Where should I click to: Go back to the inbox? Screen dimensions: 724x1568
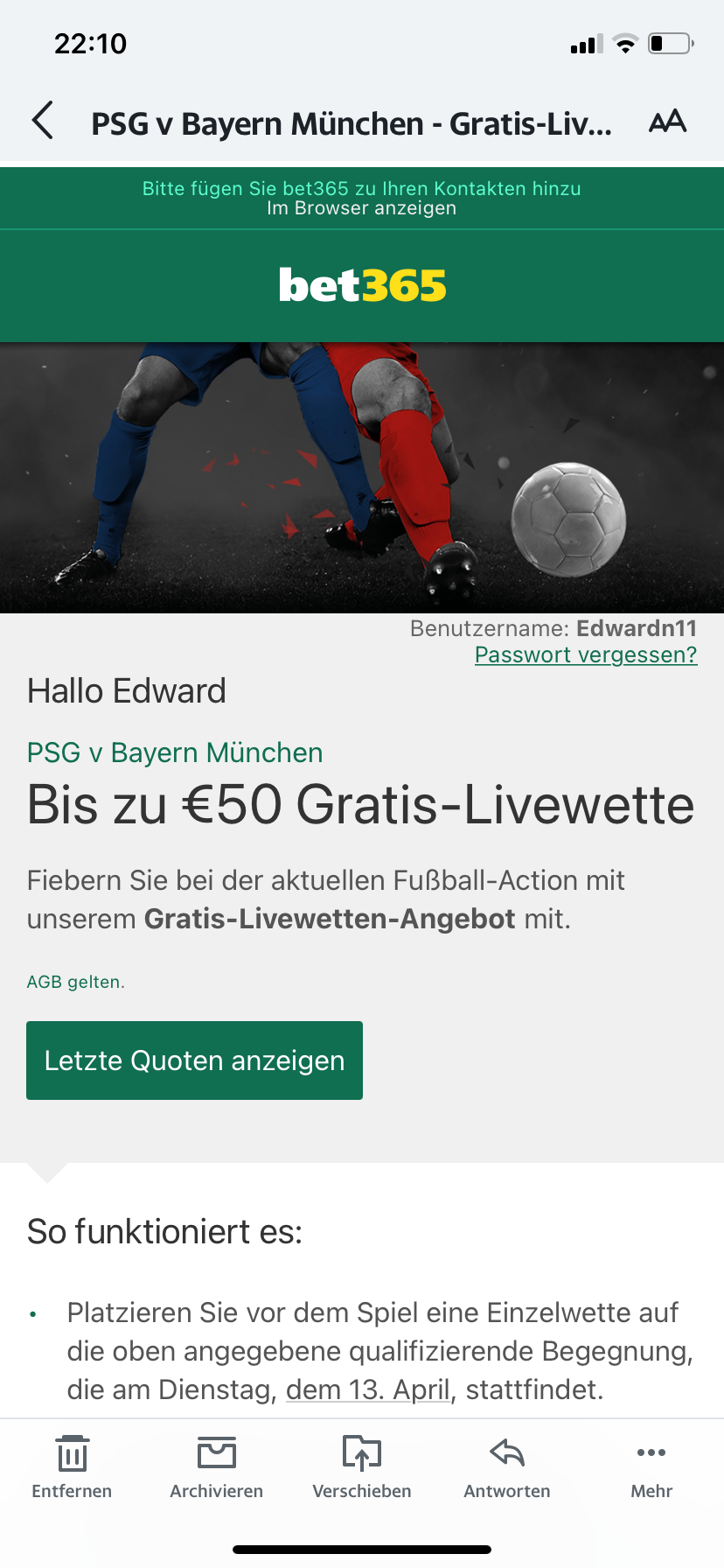pos(43,121)
